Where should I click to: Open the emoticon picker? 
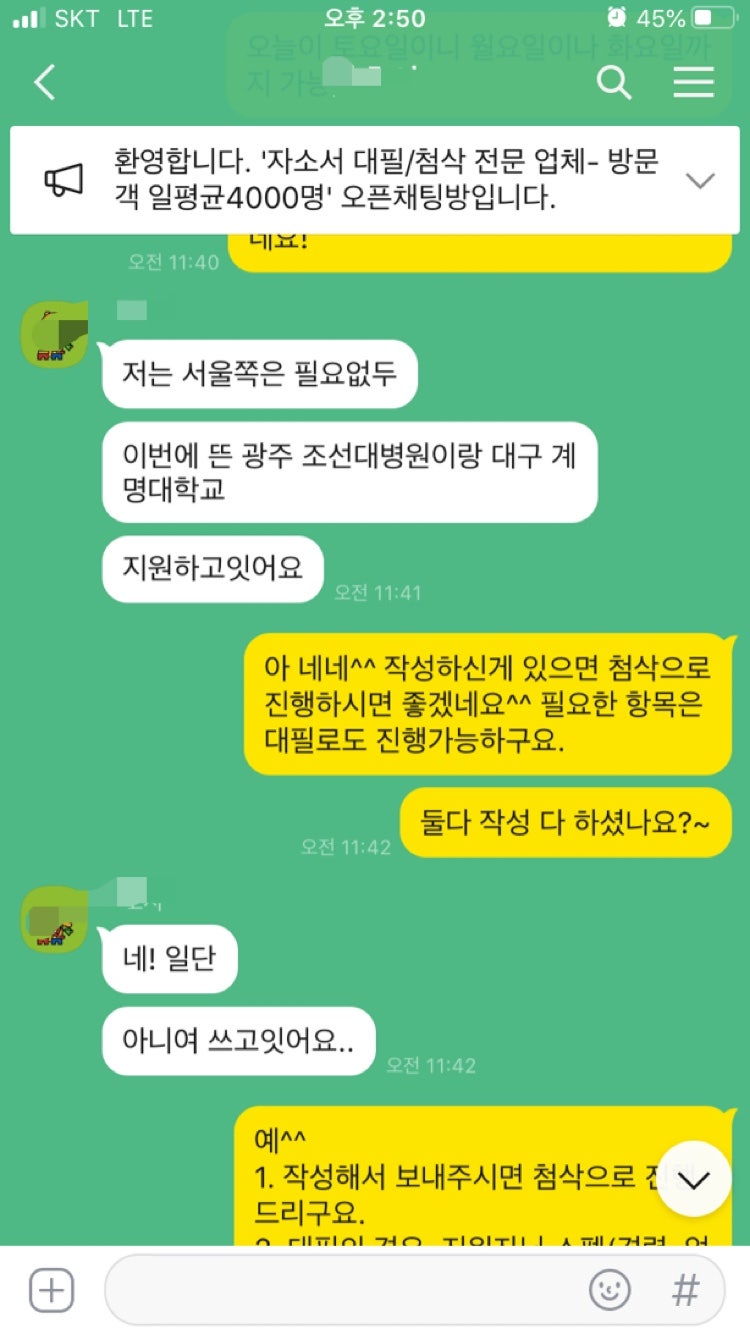coord(609,1290)
